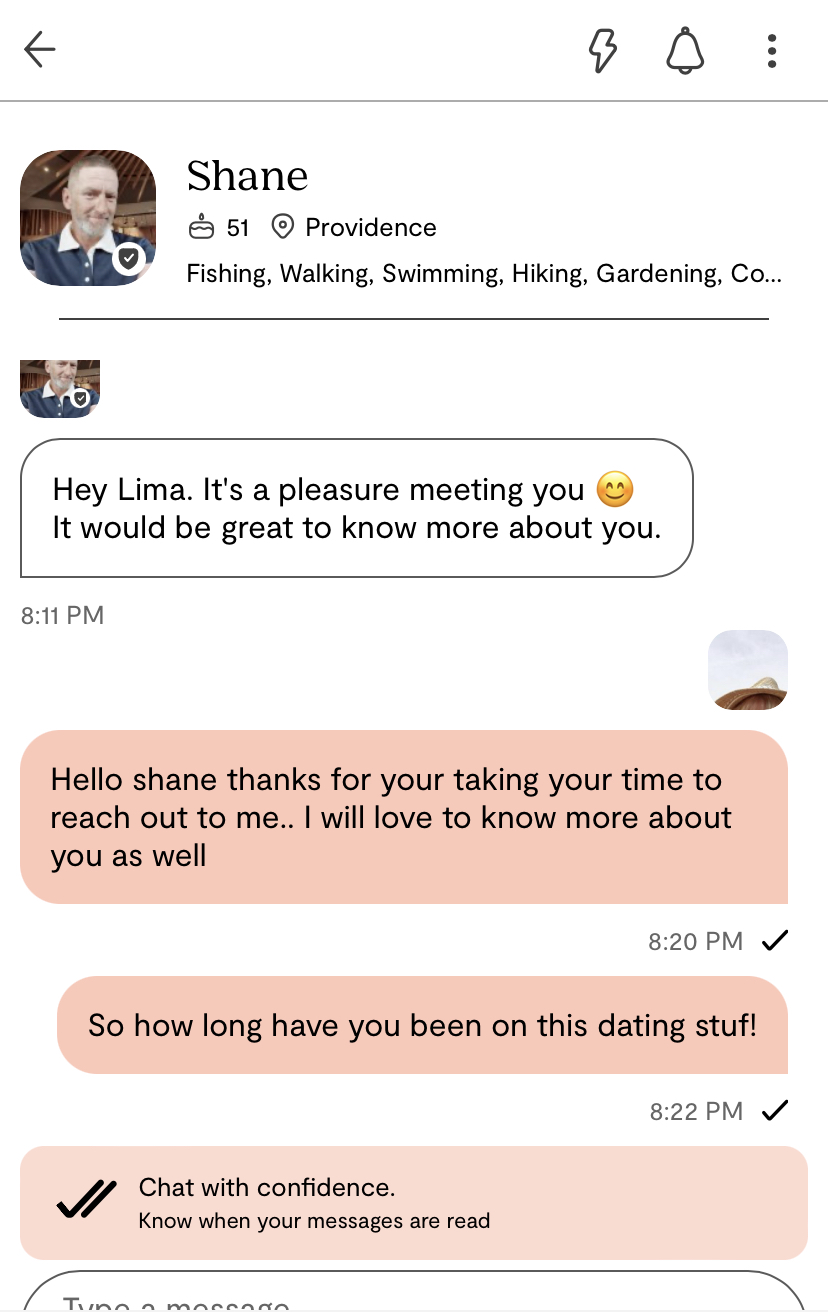
Task: Open Shane's small avatar above his message
Action: point(60,388)
